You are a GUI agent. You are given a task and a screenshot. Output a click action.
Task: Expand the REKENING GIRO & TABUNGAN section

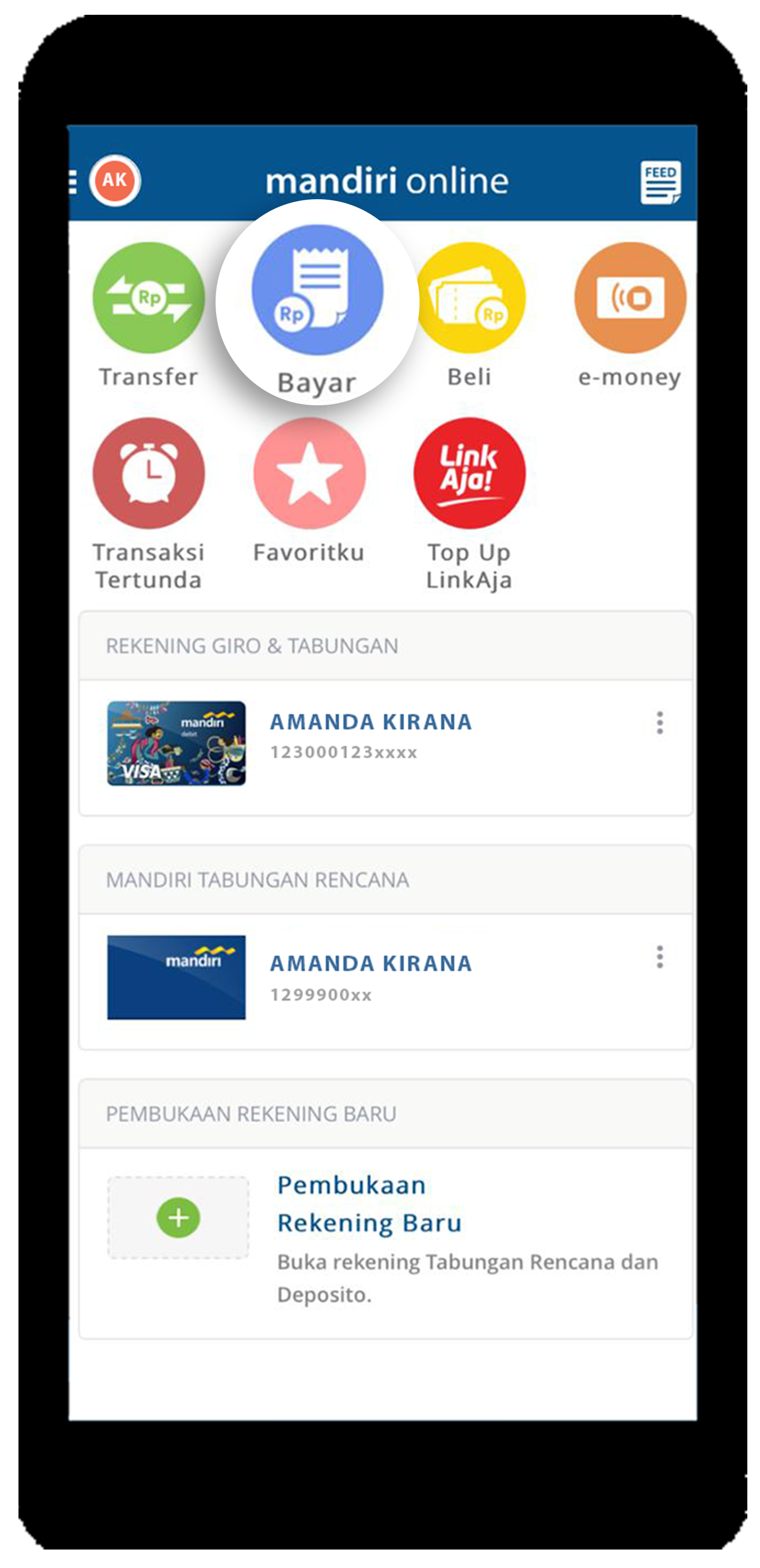click(251, 645)
